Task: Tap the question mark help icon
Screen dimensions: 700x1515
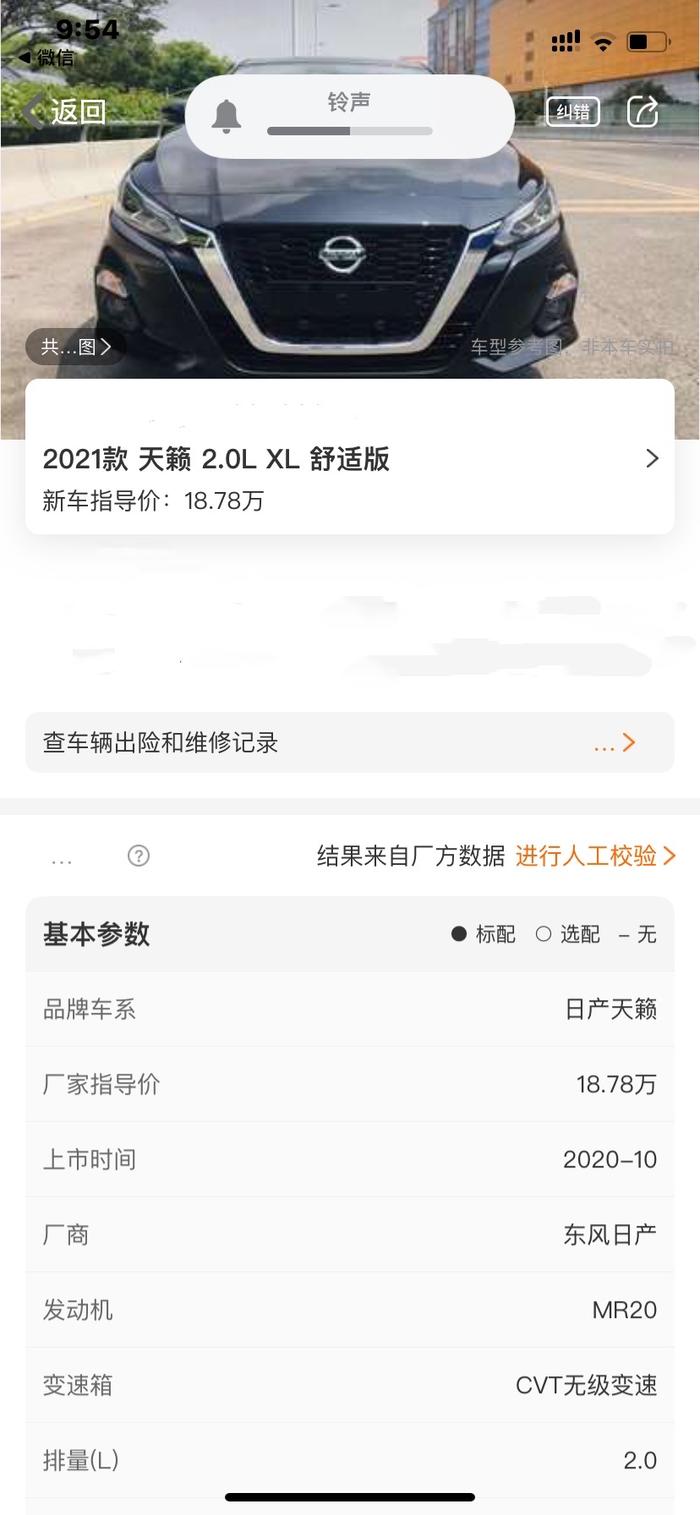Action: [139, 856]
